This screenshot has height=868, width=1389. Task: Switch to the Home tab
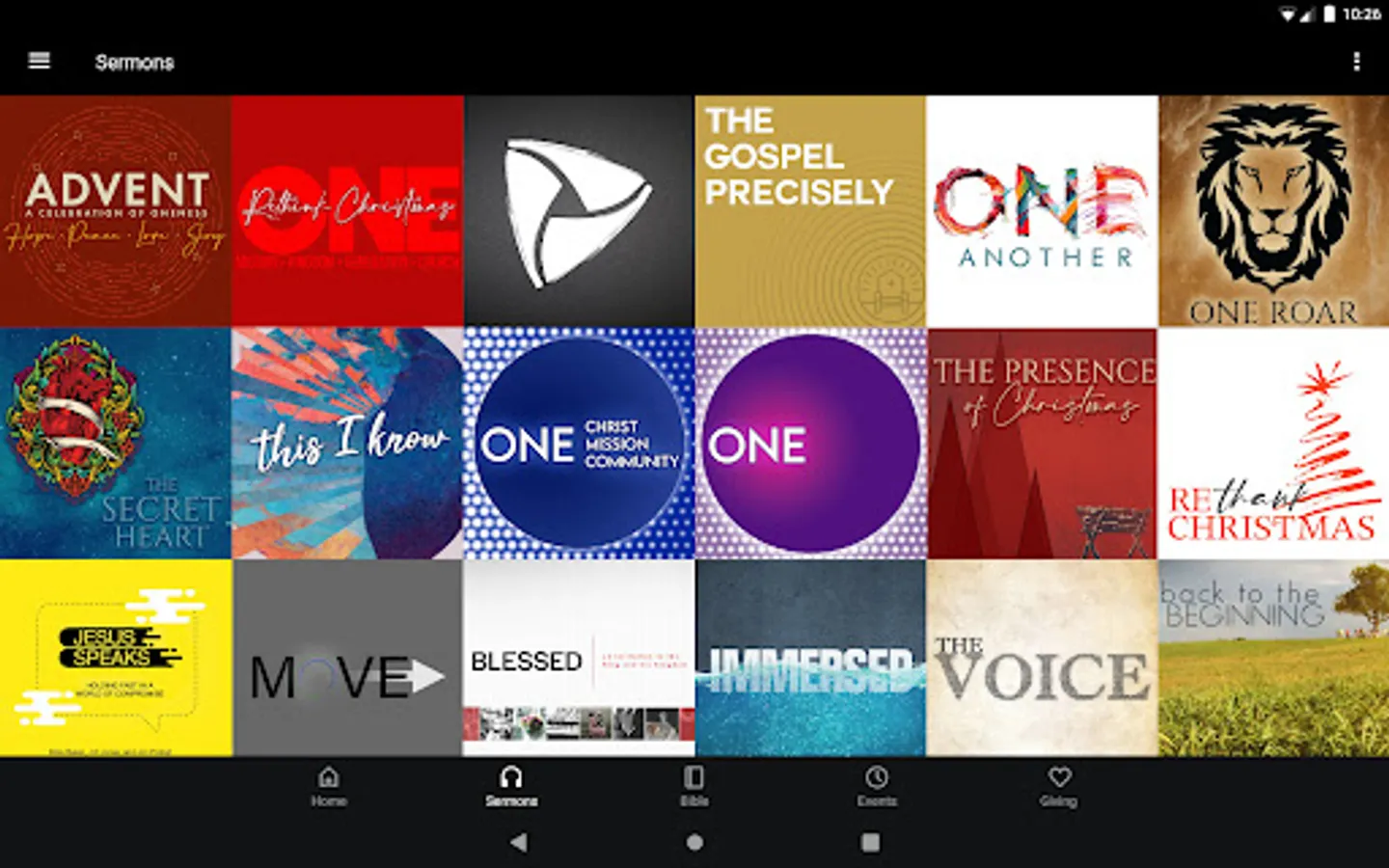[329, 786]
